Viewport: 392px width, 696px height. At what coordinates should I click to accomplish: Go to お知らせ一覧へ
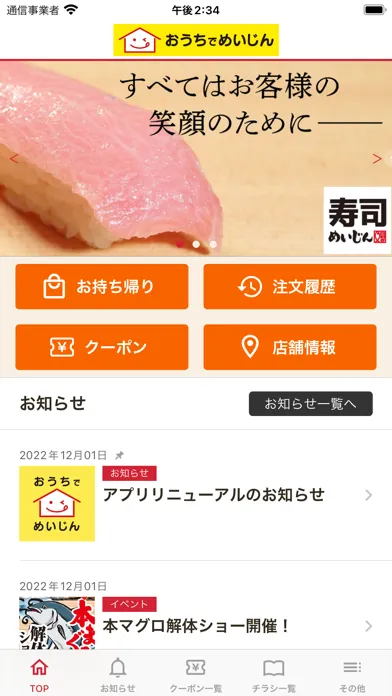(x=311, y=403)
